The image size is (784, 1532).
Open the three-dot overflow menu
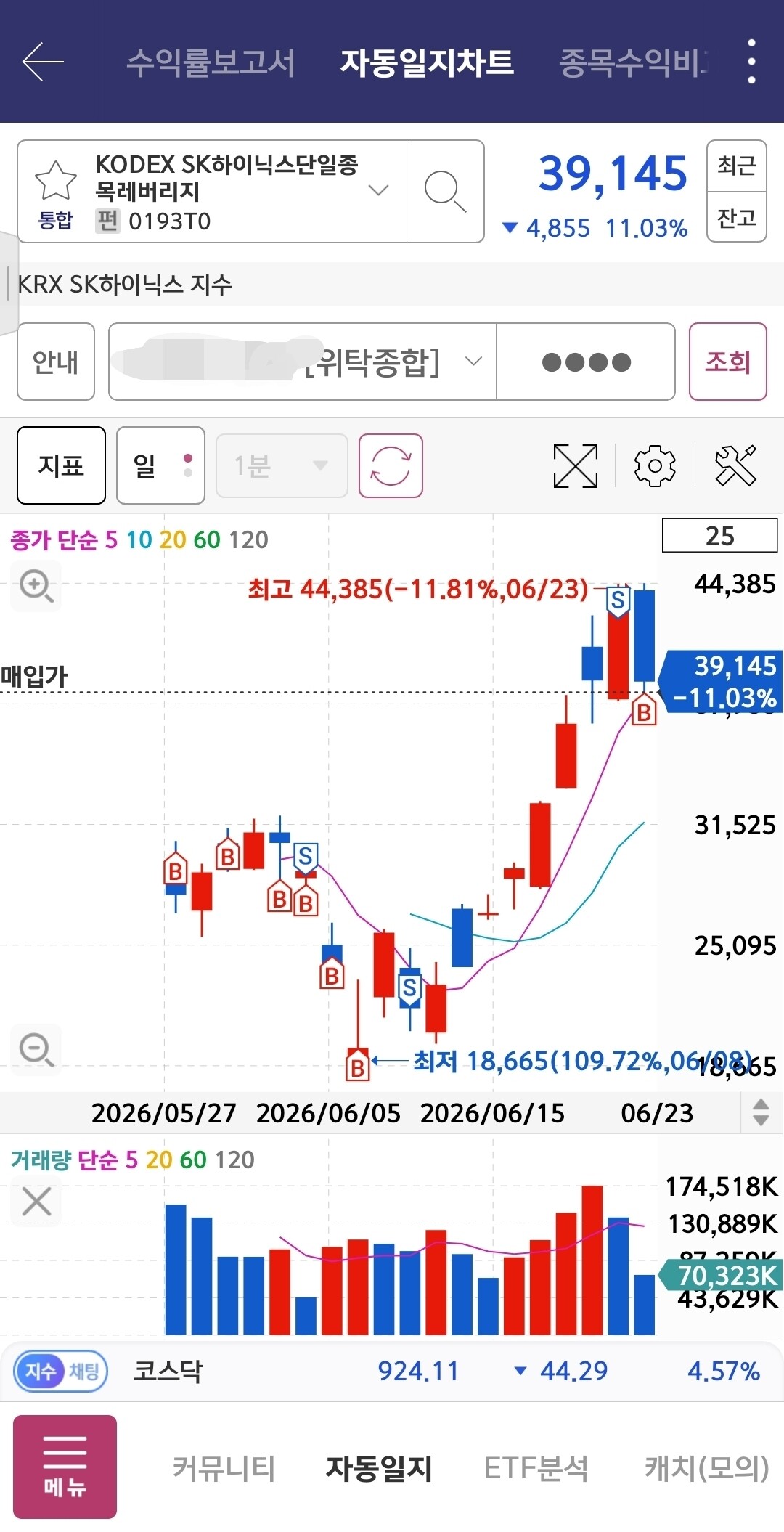tap(751, 62)
